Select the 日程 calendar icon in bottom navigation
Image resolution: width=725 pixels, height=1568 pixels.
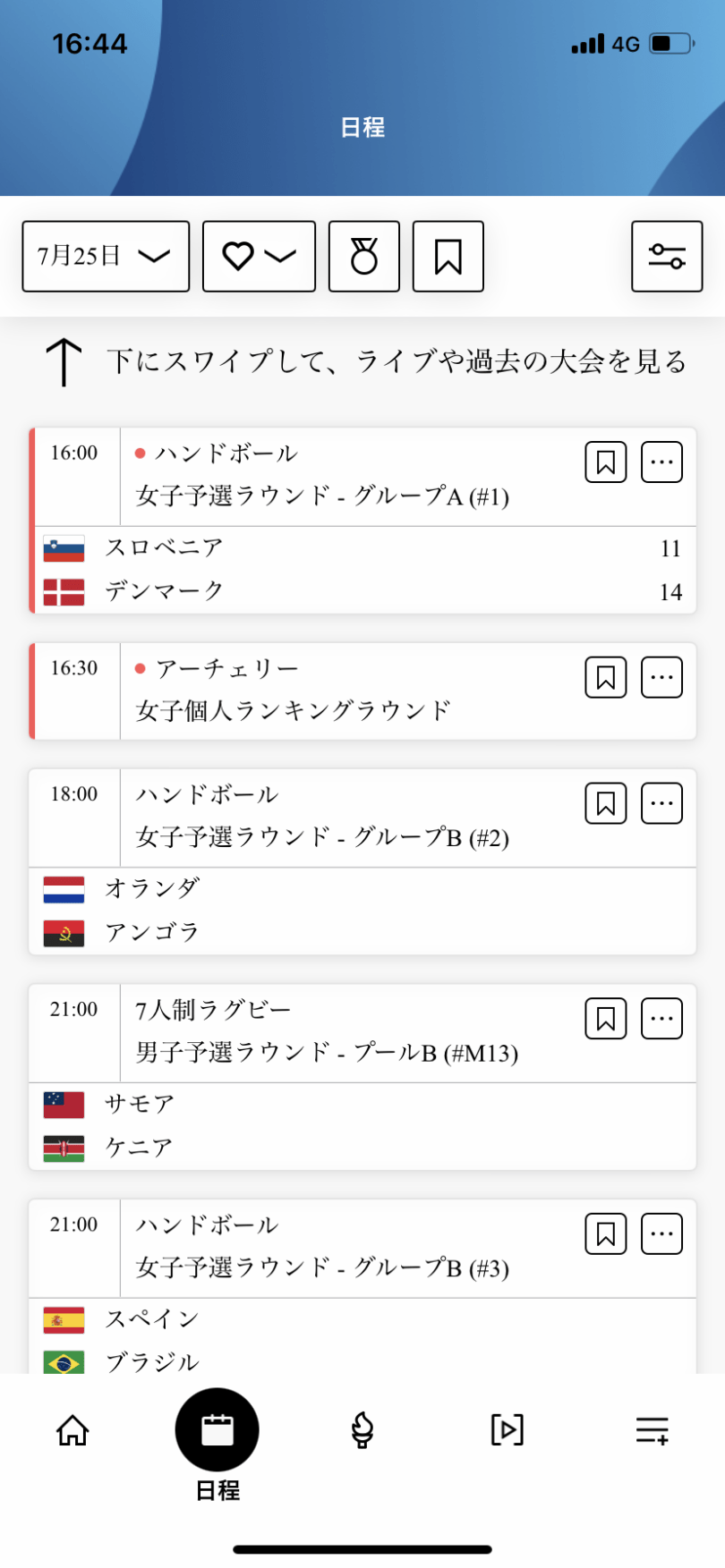[217, 1429]
